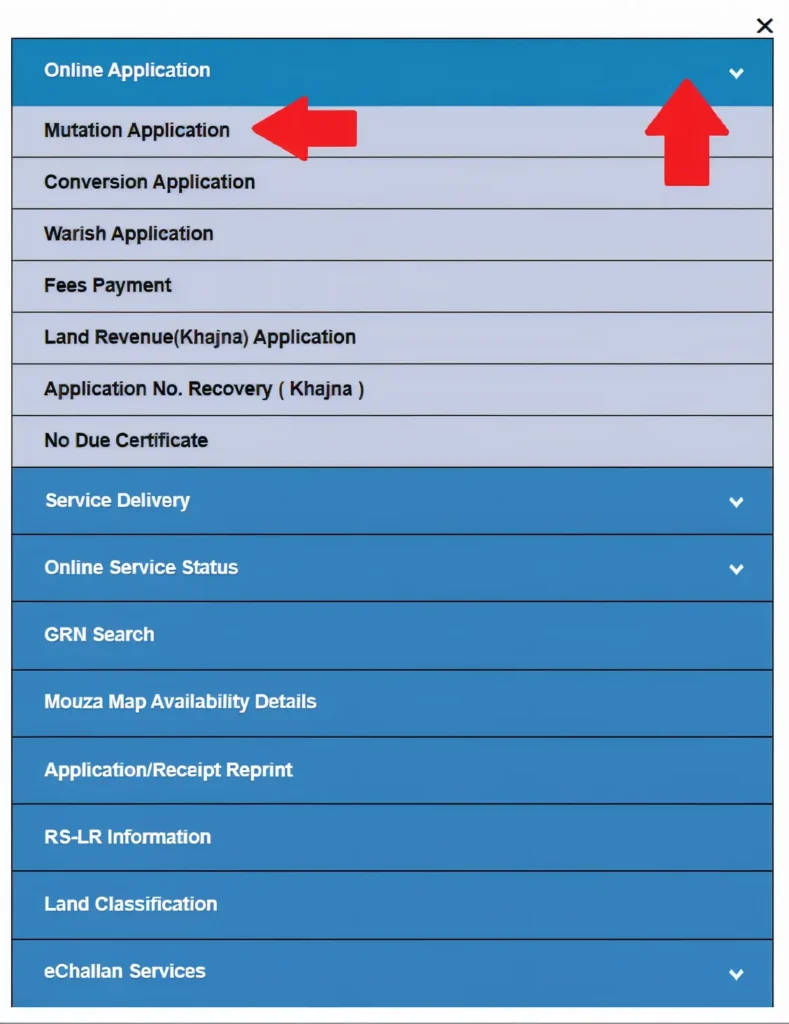
Task: Select No Due Certificate
Action: click(x=126, y=440)
